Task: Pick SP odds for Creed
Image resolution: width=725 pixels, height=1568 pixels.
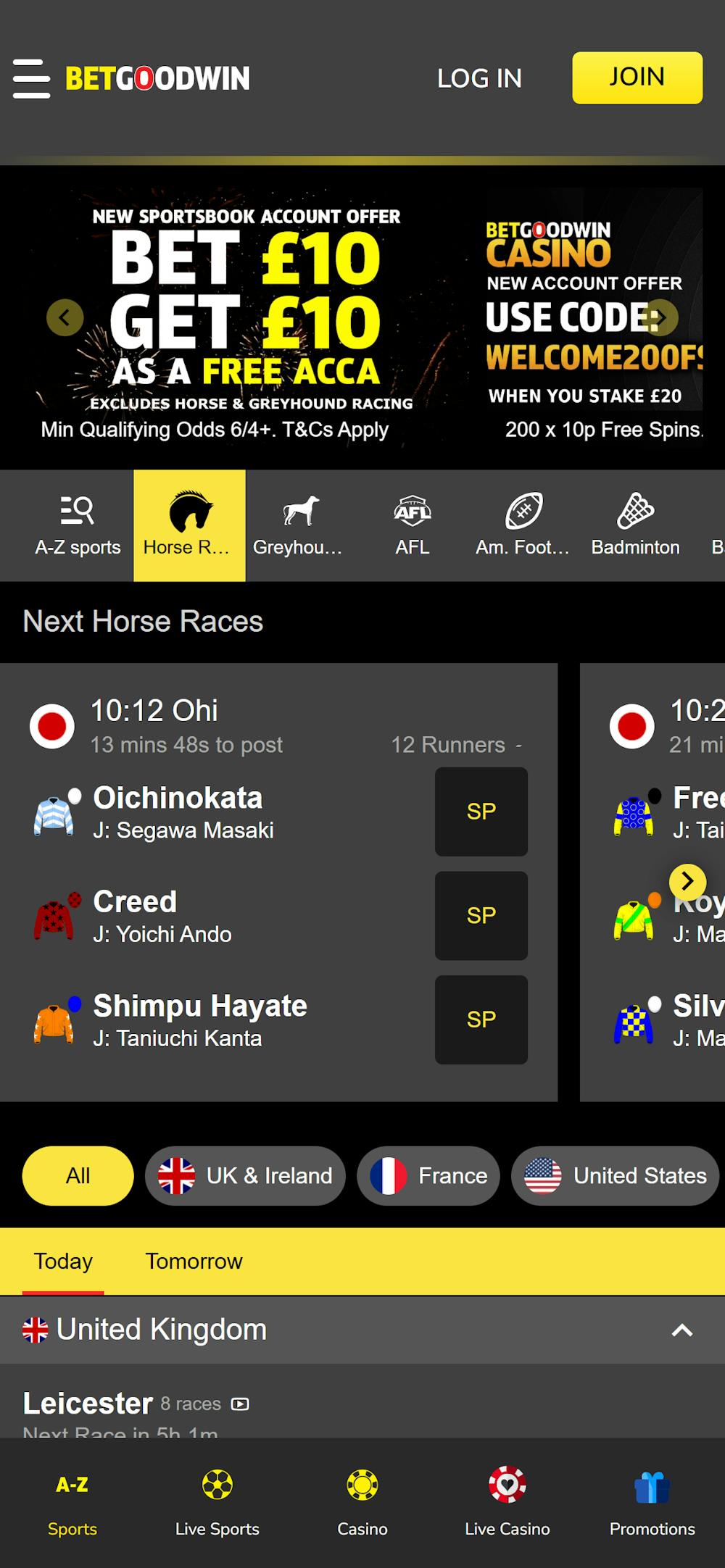Action: [481, 915]
